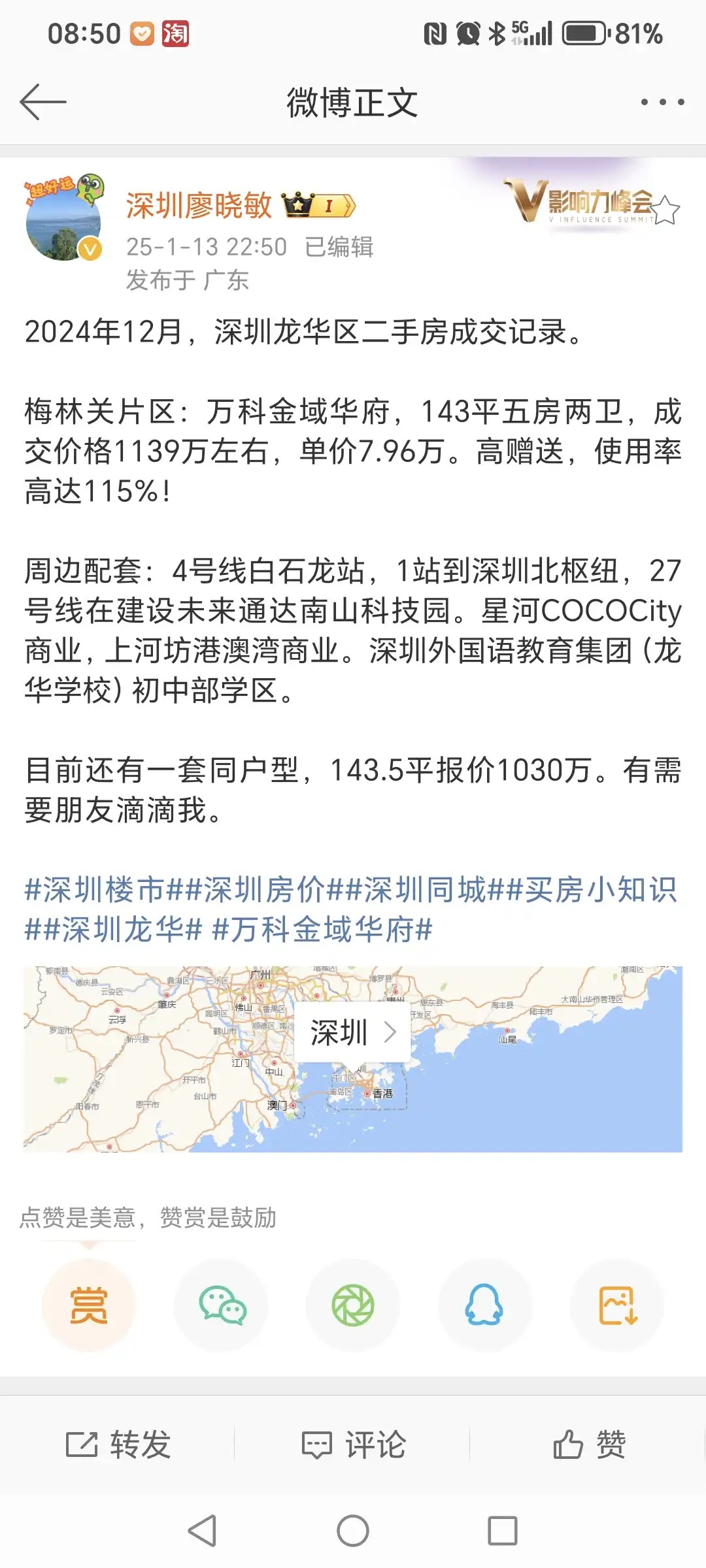Image resolution: width=706 pixels, height=1568 pixels.
Task: Open the #买房小知识# hashtag
Action: (x=592, y=890)
